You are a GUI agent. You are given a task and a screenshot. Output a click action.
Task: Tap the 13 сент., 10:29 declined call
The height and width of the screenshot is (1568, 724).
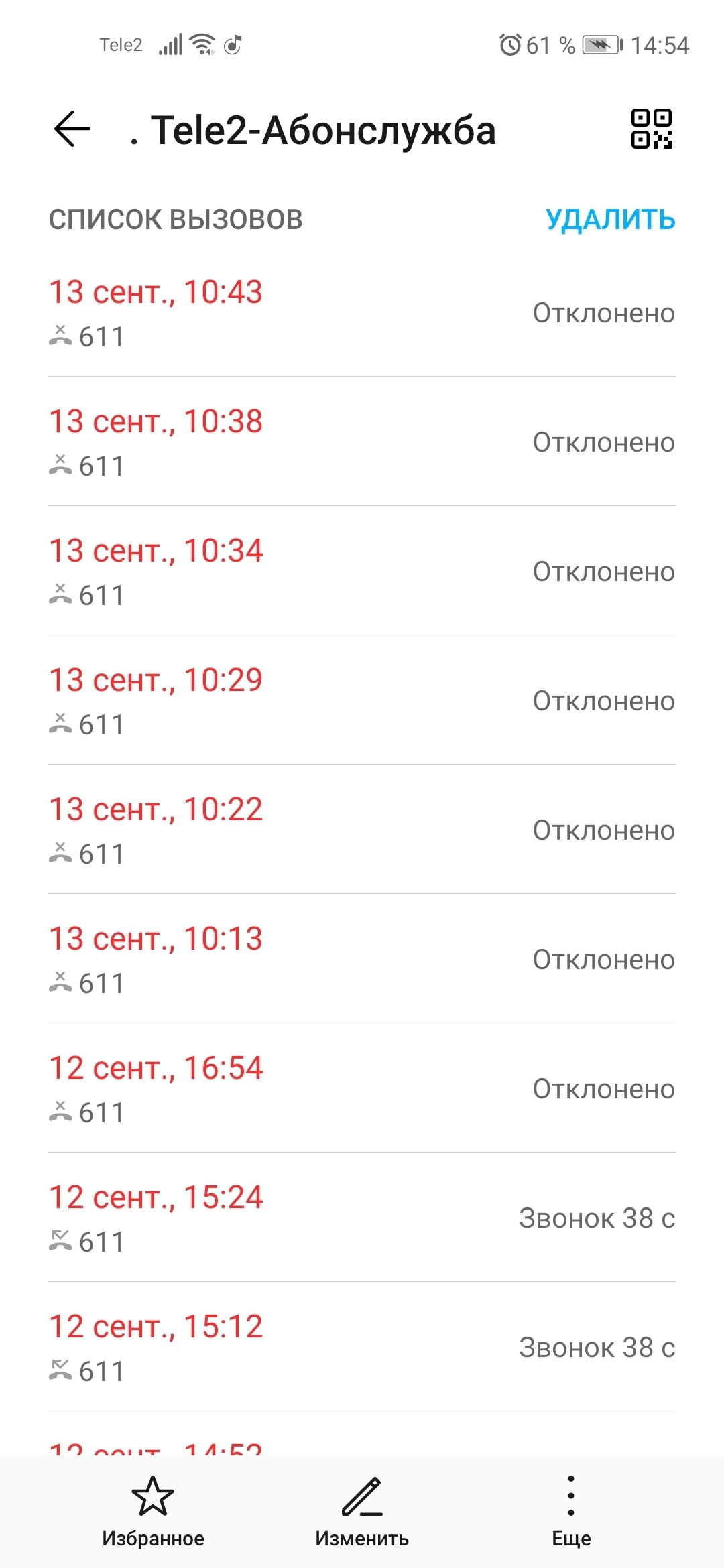[x=362, y=700]
